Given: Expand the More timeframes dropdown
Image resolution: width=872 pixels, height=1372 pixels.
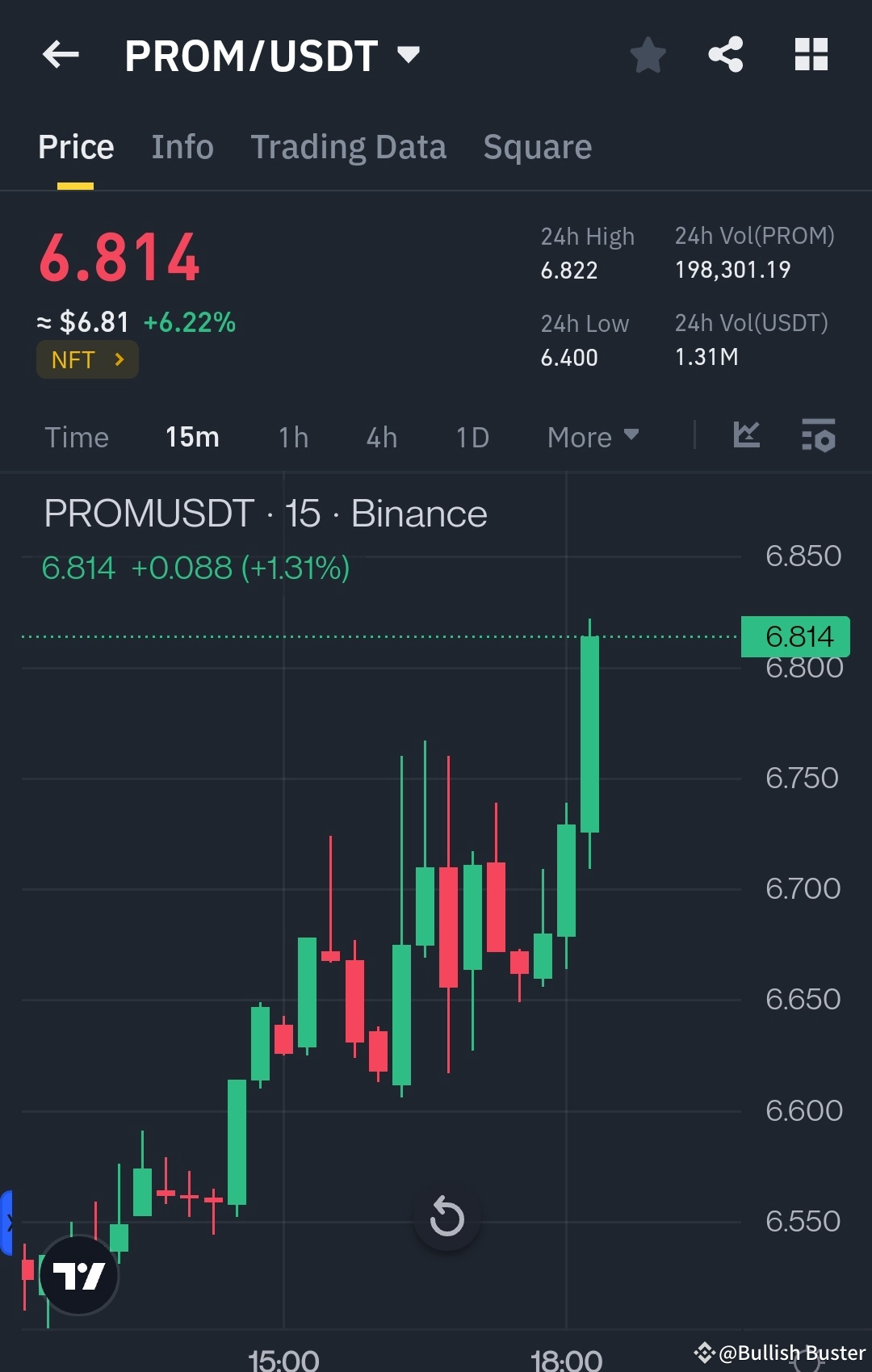Looking at the screenshot, I should (x=592, y=437).
